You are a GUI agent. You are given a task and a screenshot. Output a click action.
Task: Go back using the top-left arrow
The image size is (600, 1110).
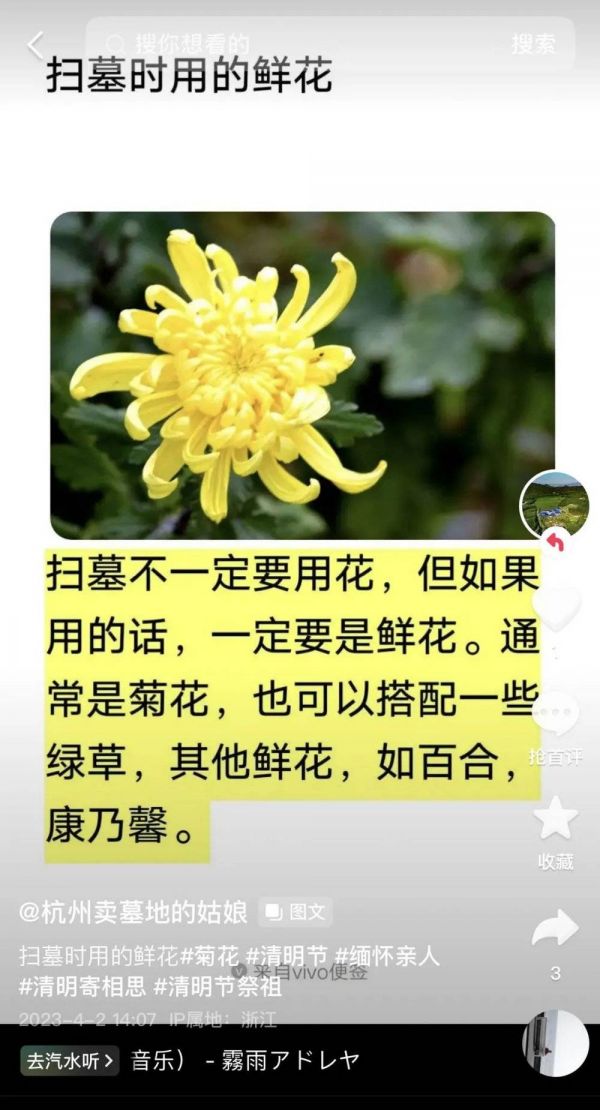tap(36, 45)
